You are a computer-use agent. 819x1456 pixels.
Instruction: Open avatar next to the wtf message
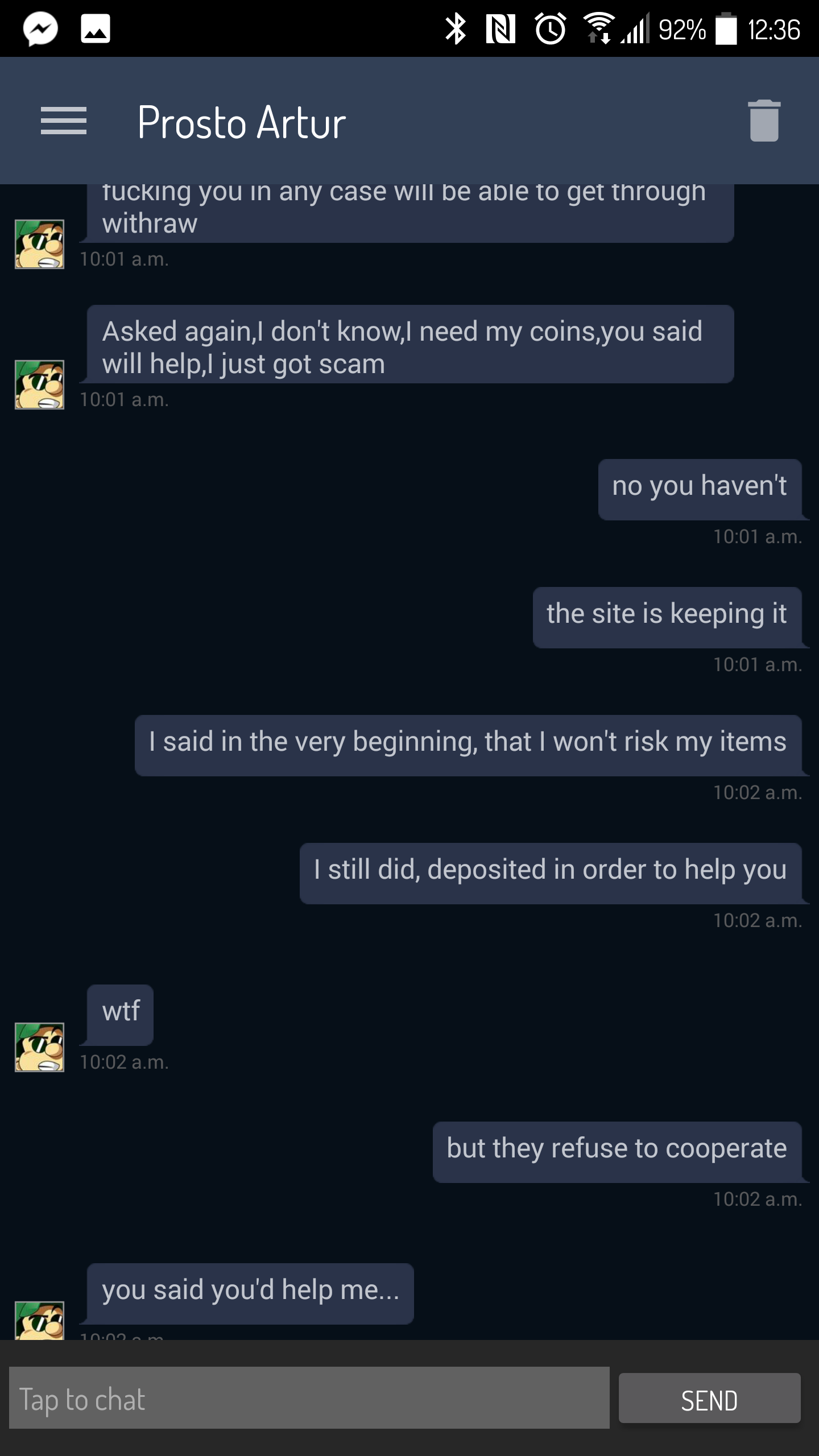[39, 1047]
